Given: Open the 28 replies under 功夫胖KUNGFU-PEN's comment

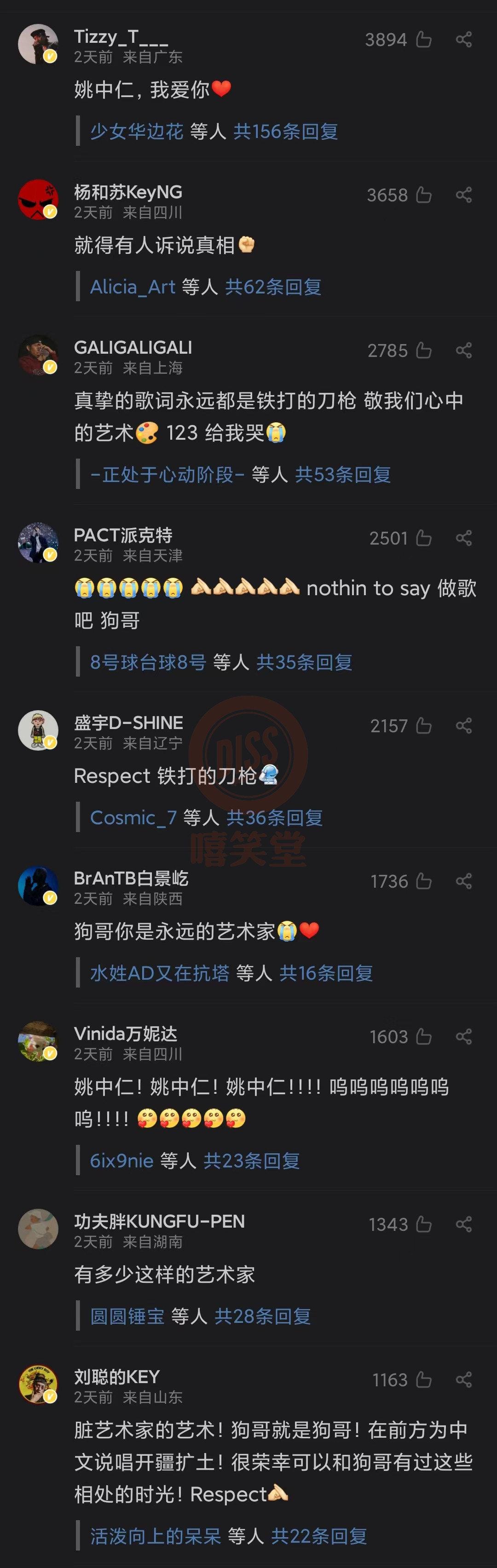Looking at the screenshot, I should (x=262, y=1316).
